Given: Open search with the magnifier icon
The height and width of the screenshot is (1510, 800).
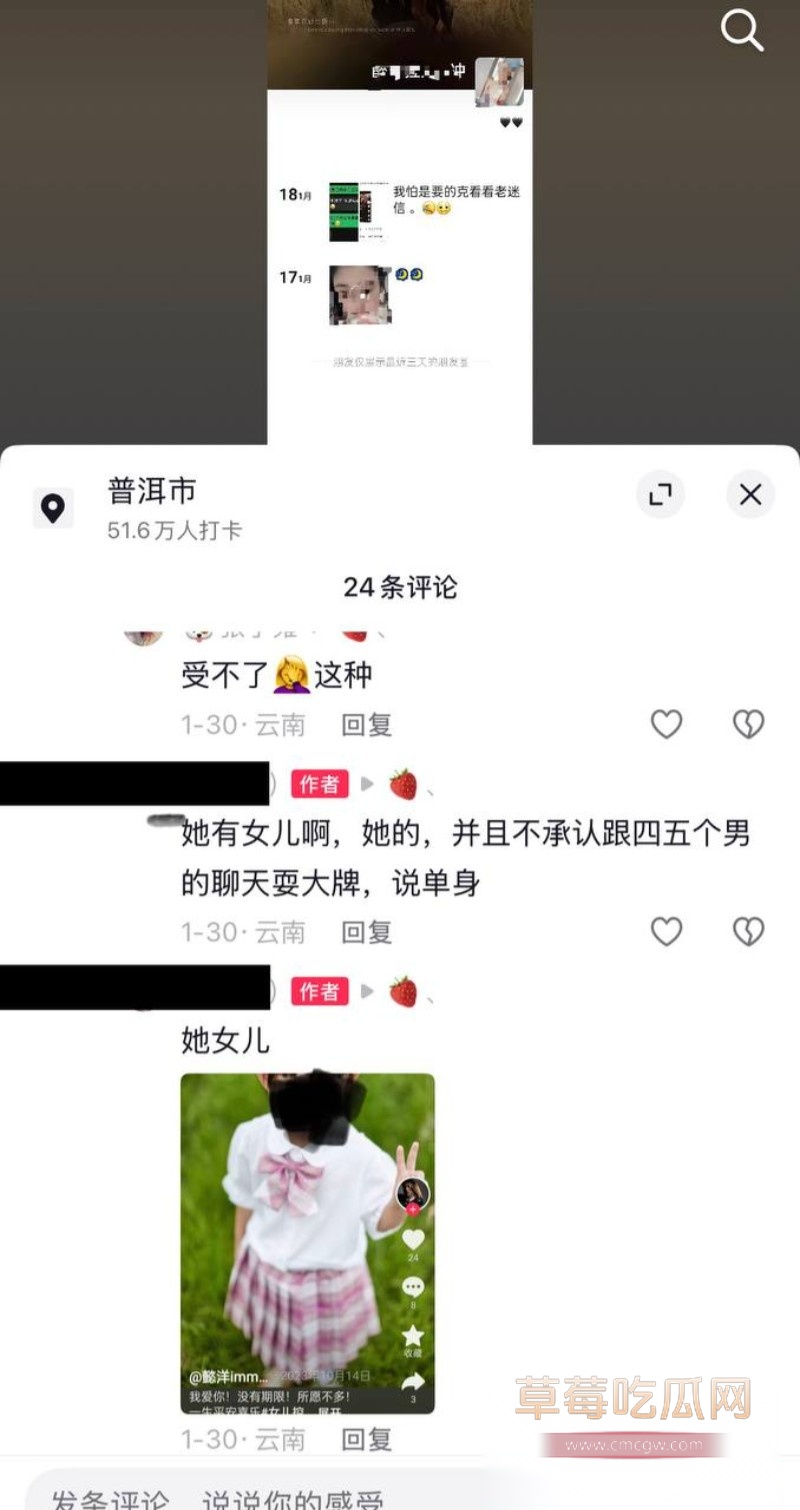Looking at the screenshot, I should coord(742,31).
